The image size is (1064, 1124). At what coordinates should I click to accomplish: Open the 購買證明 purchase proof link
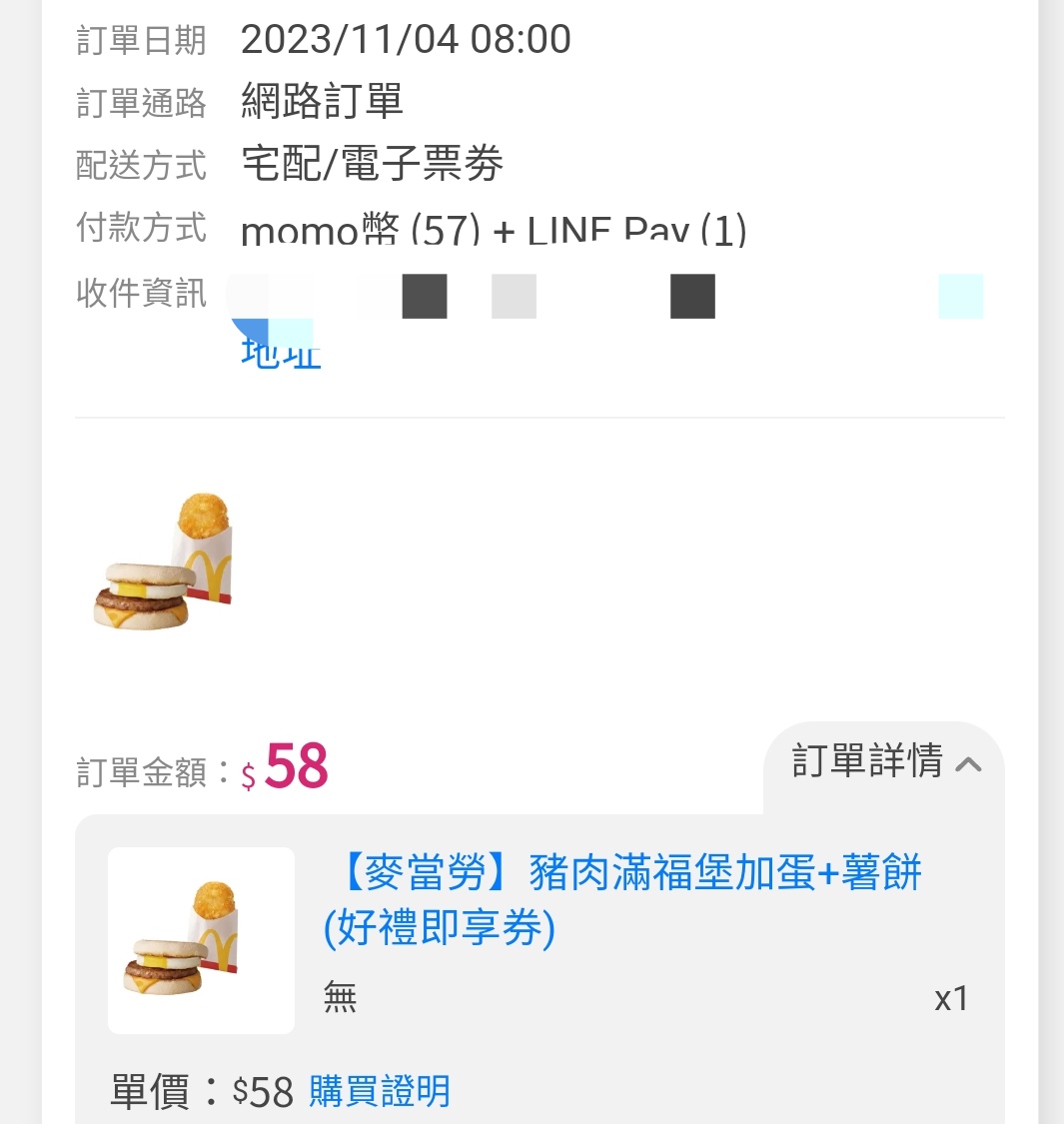[x=380, y=1091]
